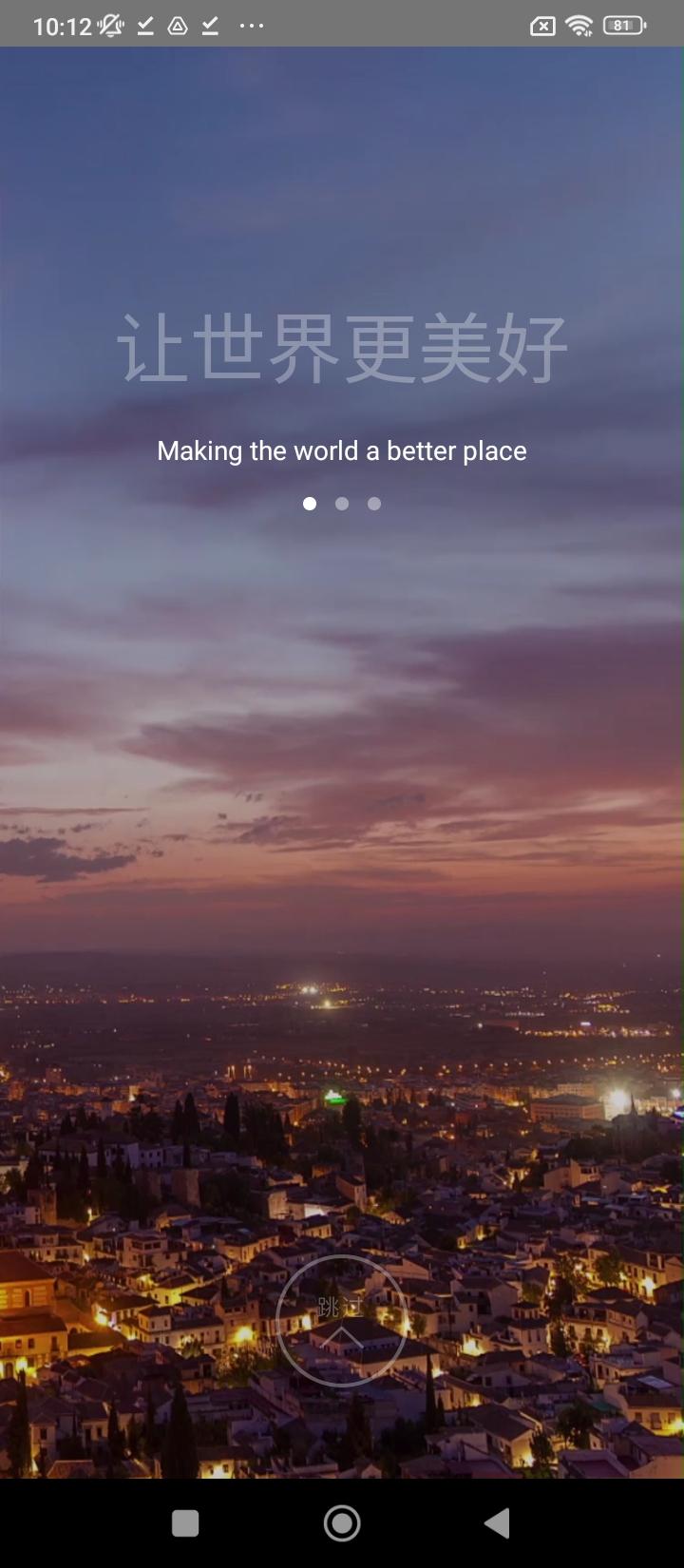Tap the 跳过 skip circle button

[x=341, y=1321]
